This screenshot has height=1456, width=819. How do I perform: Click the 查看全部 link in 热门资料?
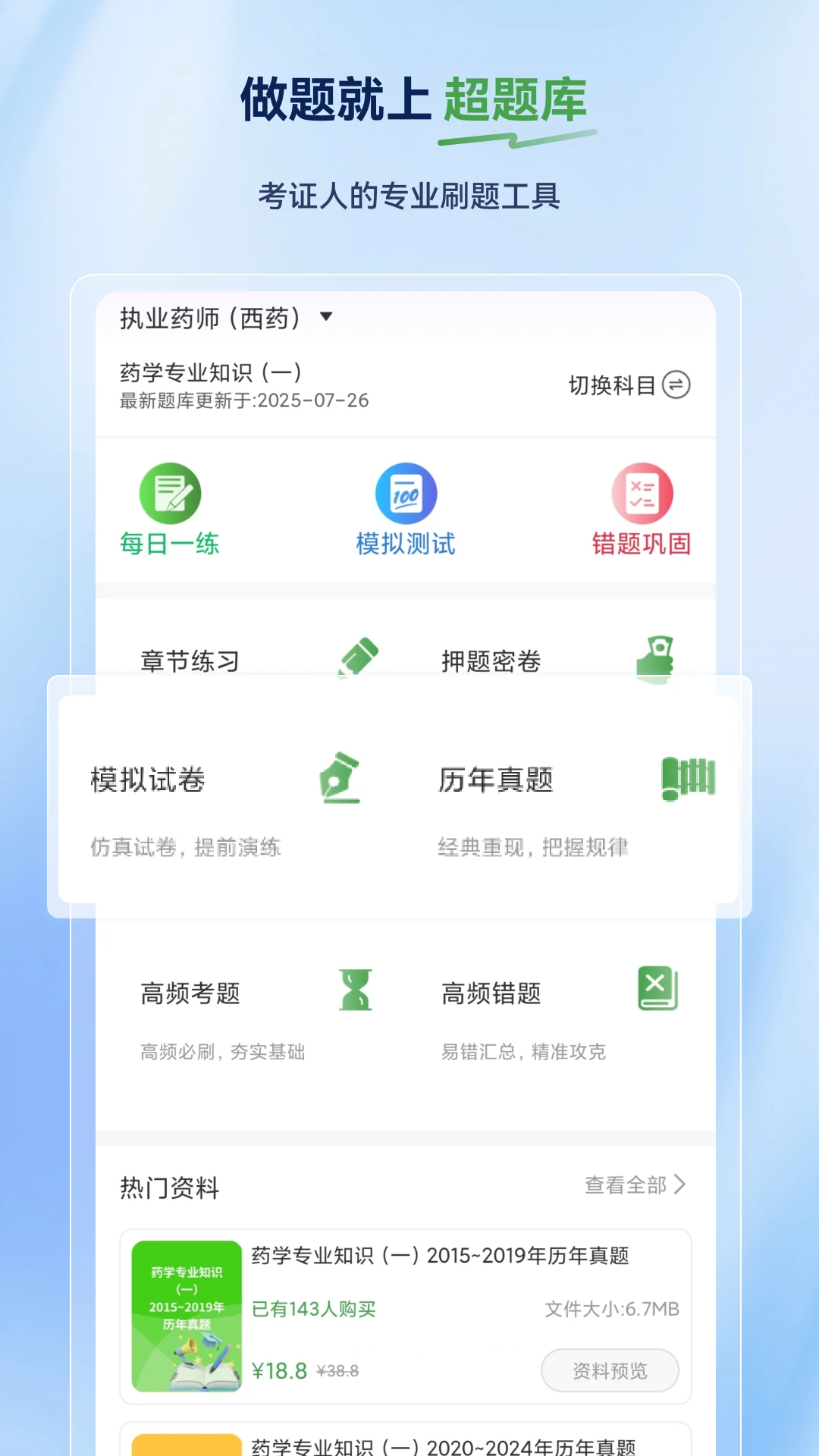(625, 1185)
